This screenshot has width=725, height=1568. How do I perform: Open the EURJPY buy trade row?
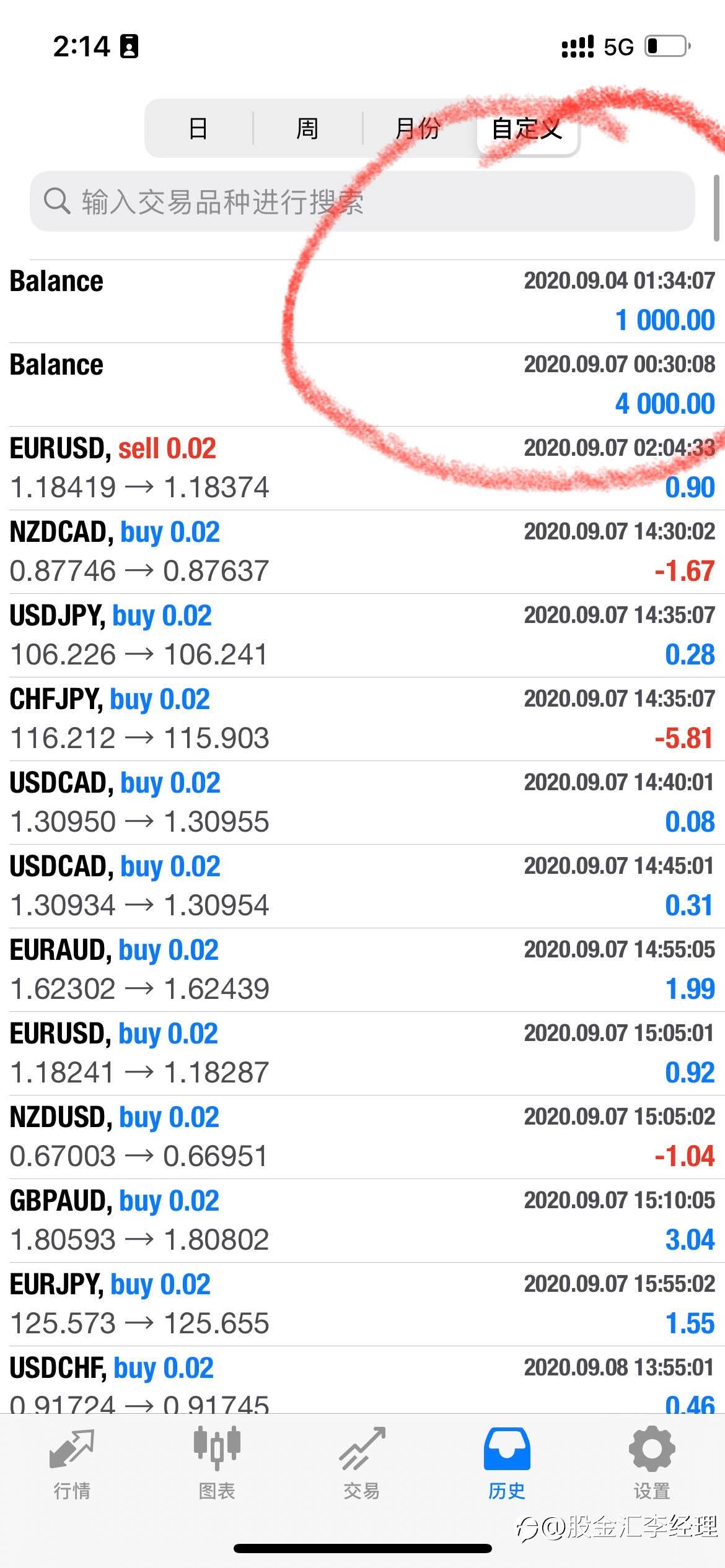[x=362, y=1304]
